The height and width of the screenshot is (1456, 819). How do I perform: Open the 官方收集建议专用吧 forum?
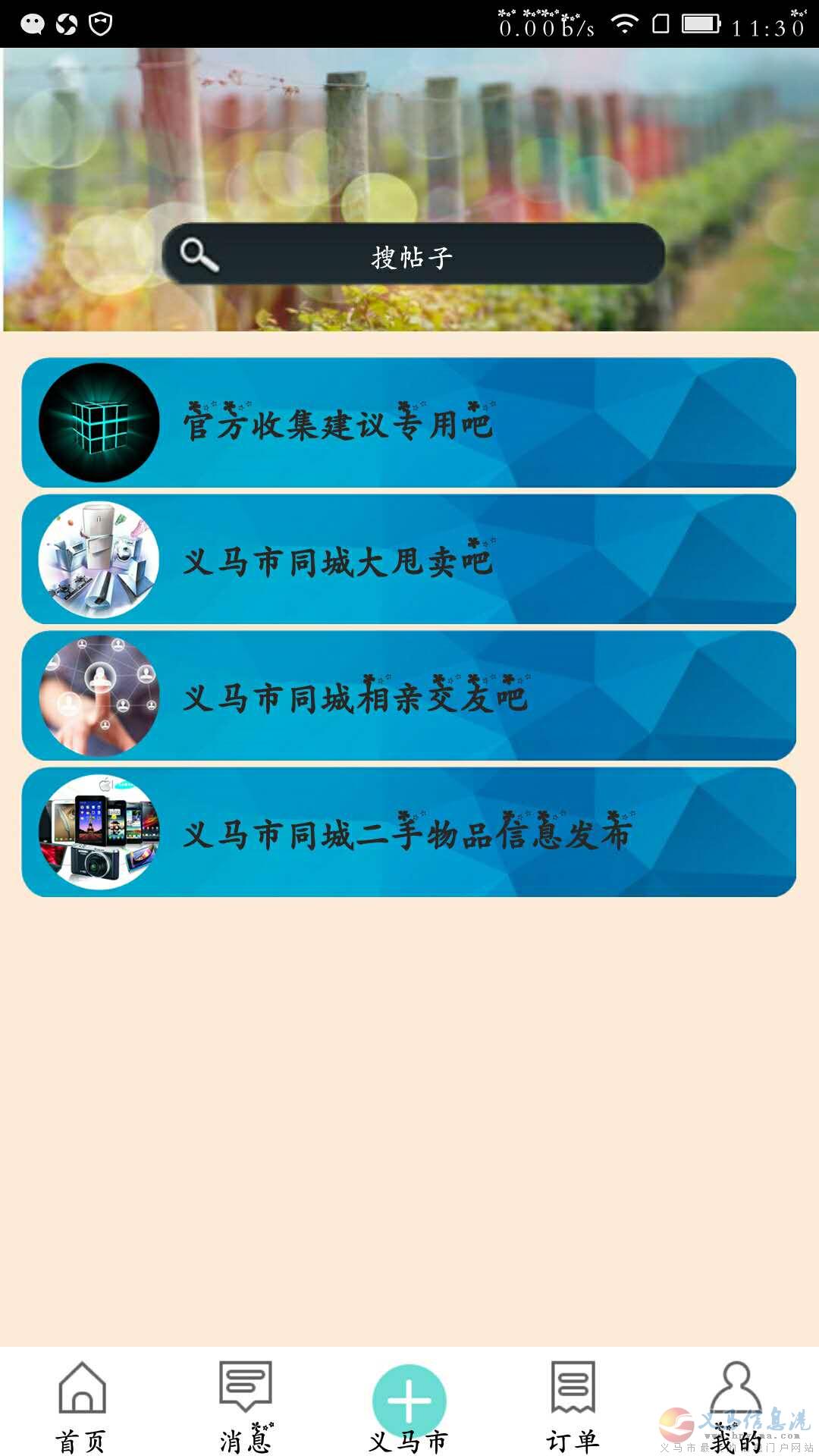409,422
